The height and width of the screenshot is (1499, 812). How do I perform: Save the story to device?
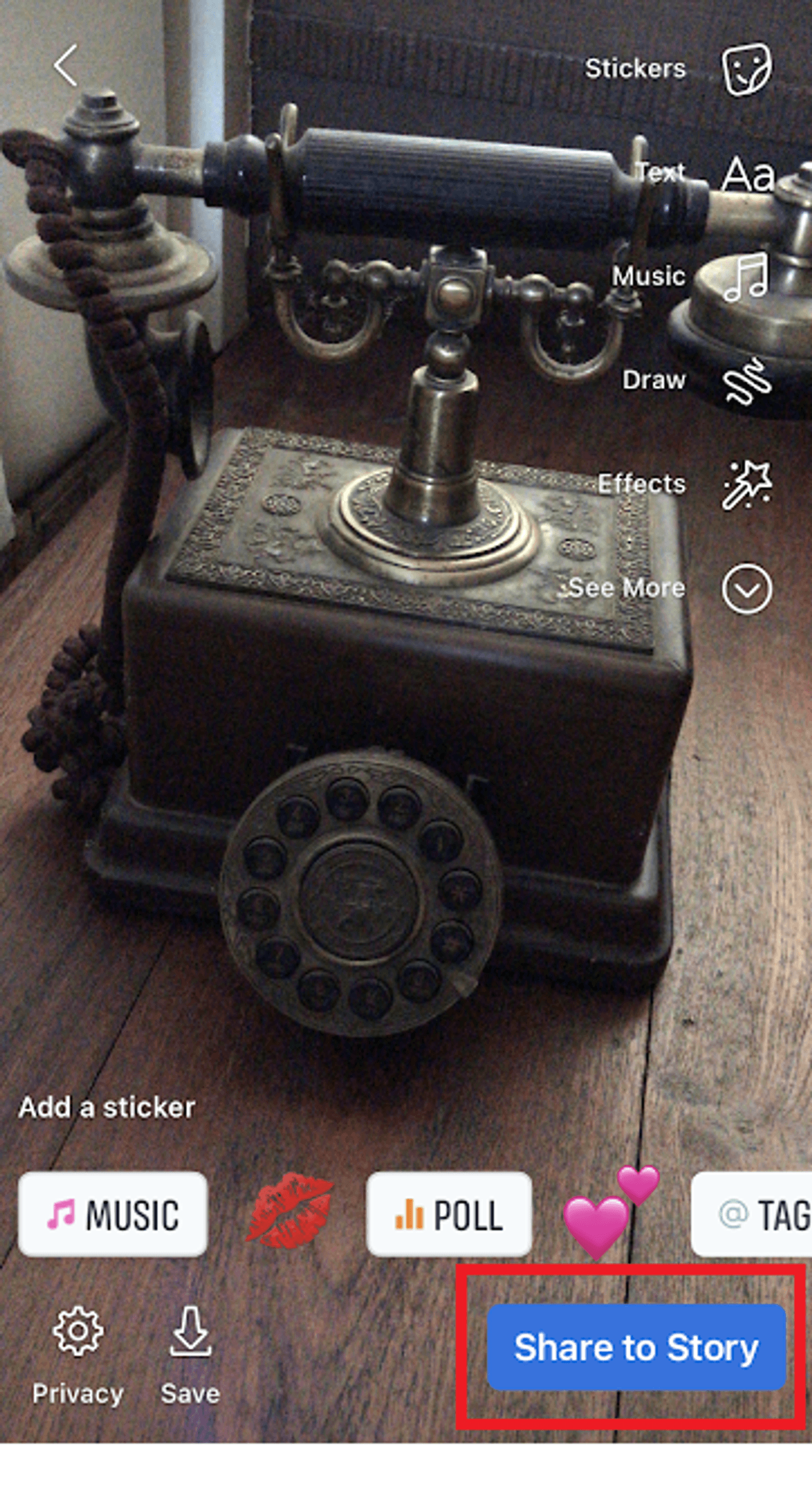point(190,1349)
